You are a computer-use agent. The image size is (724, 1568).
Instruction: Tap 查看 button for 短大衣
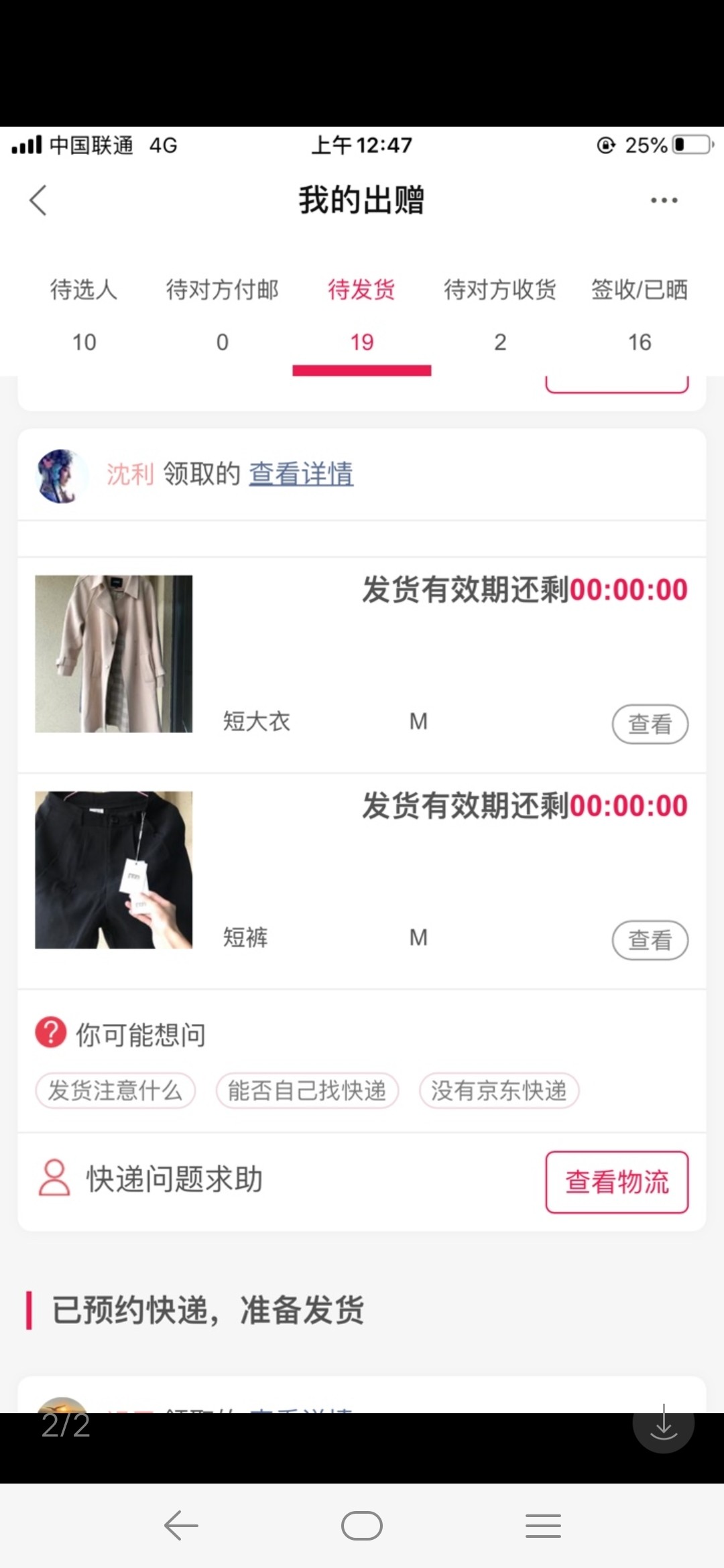(x=650, y=724)
